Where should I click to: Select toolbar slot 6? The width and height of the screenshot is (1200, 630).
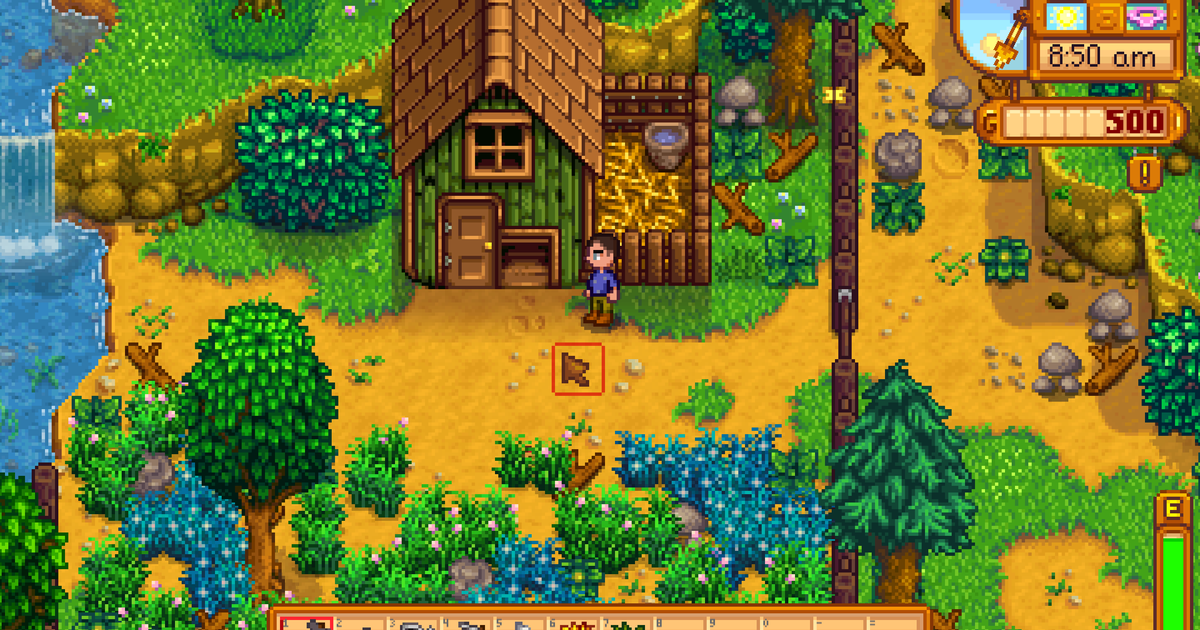coord(576,624)
